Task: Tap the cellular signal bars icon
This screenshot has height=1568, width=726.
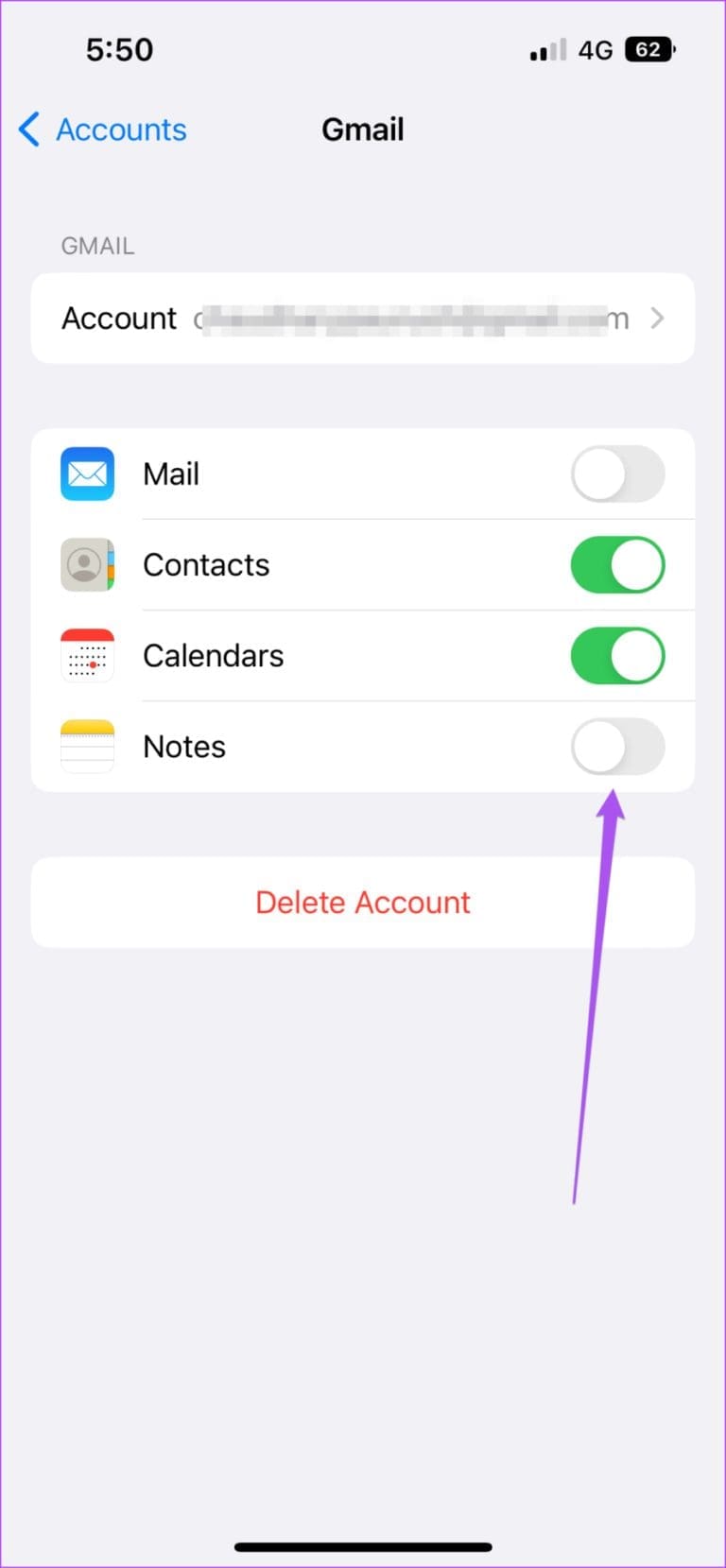Action: tap(546, 49)
